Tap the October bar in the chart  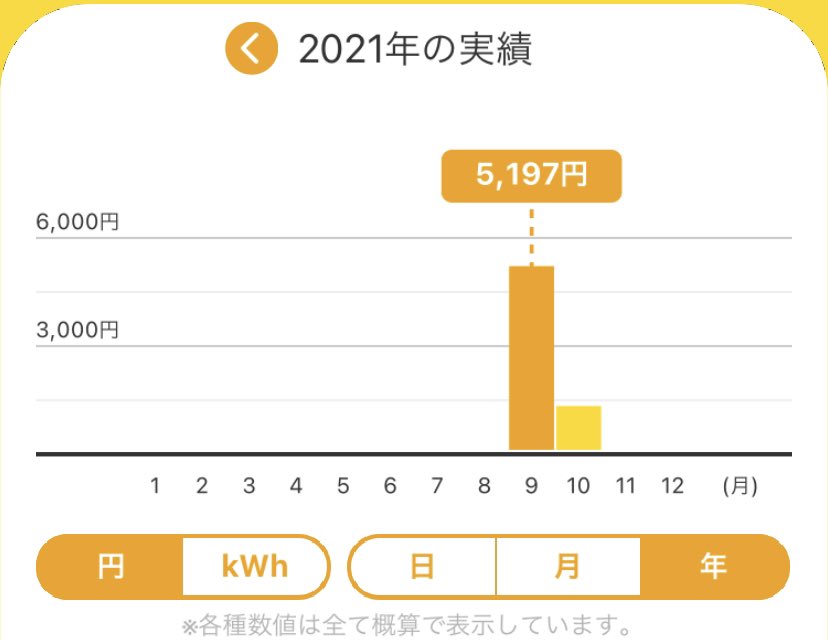(x=578, y=428)
